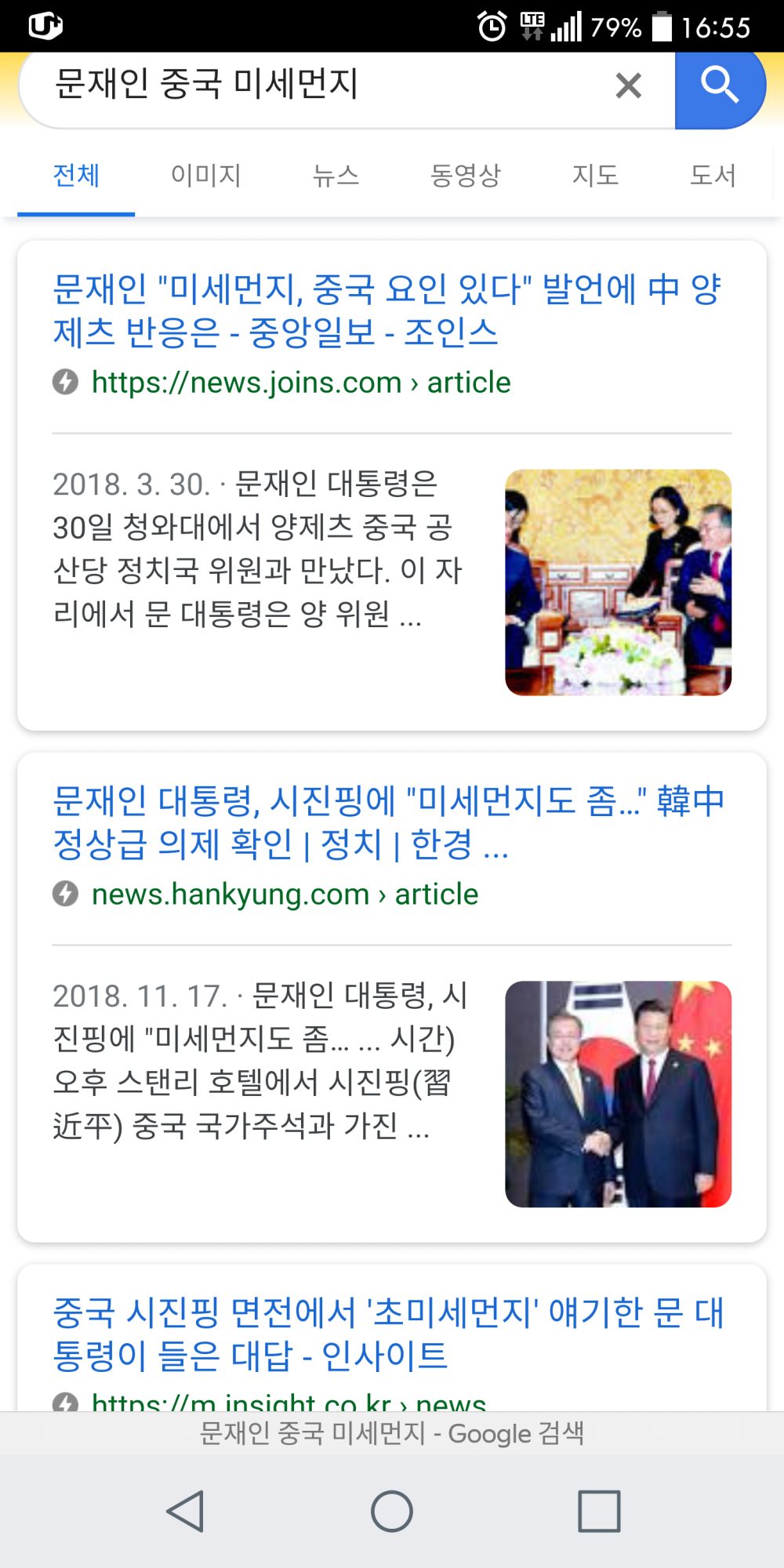Clear the search query with X

[x=628, y=85]
